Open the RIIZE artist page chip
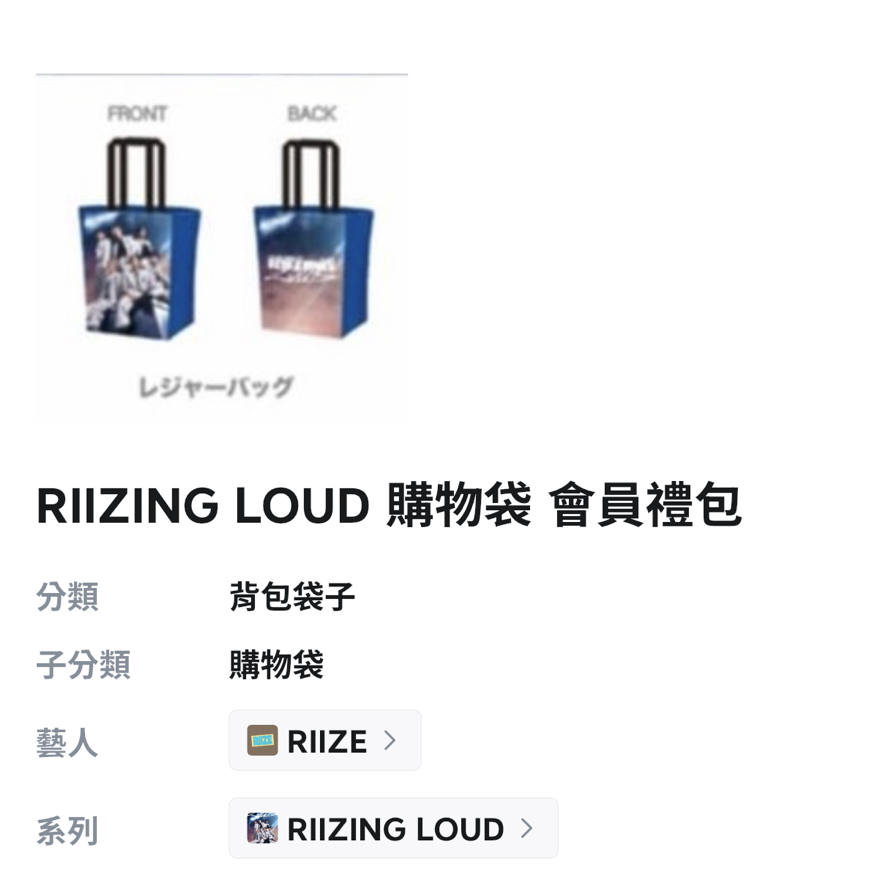The image size is (882, 887). [x=324, y=741]
